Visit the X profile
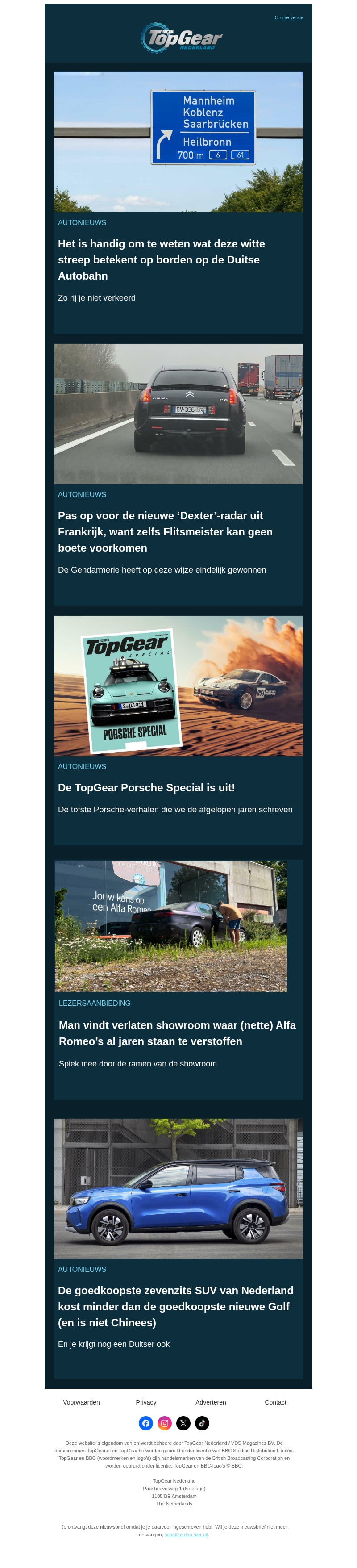The image size is (357, 1568). [x=183, y=1423]
